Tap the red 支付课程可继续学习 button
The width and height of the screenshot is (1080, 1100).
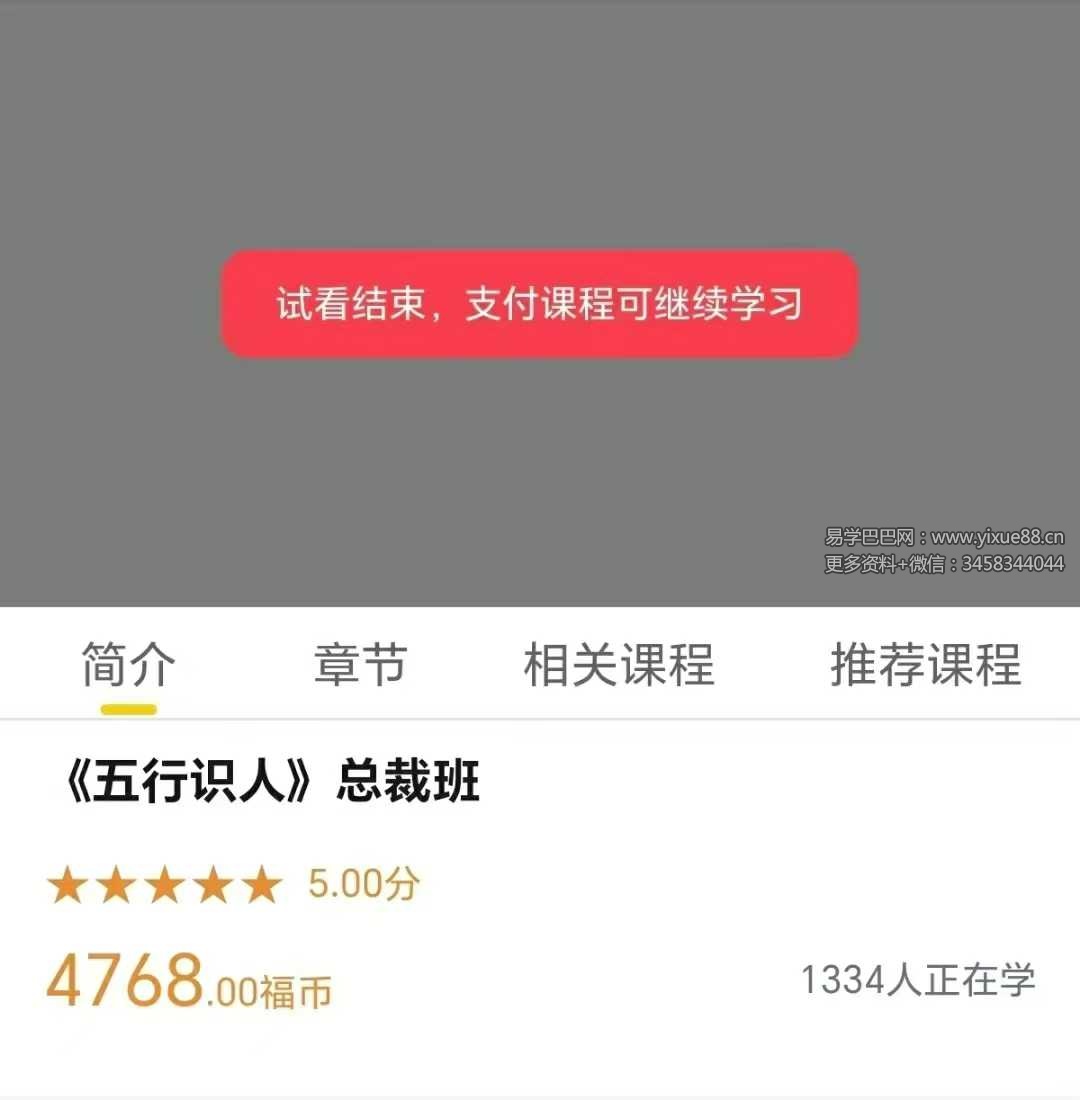tap(540, 304)
